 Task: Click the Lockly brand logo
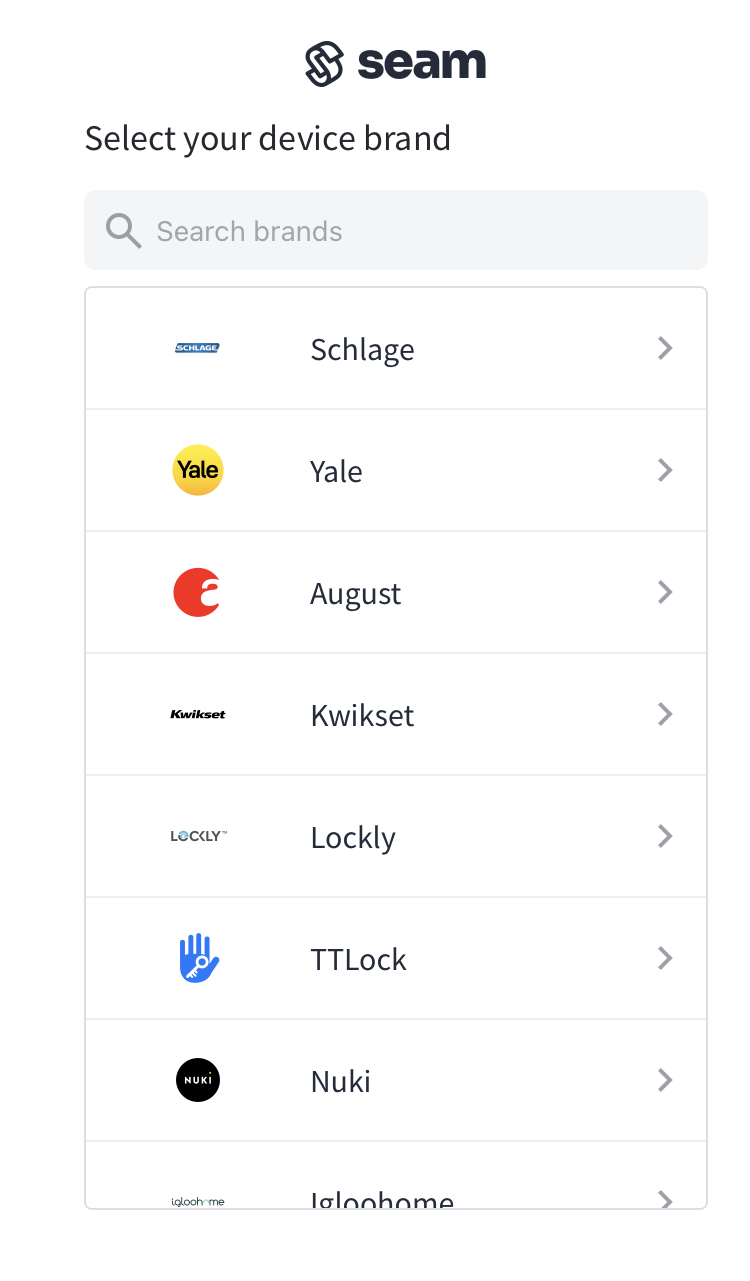coord(198,836)
